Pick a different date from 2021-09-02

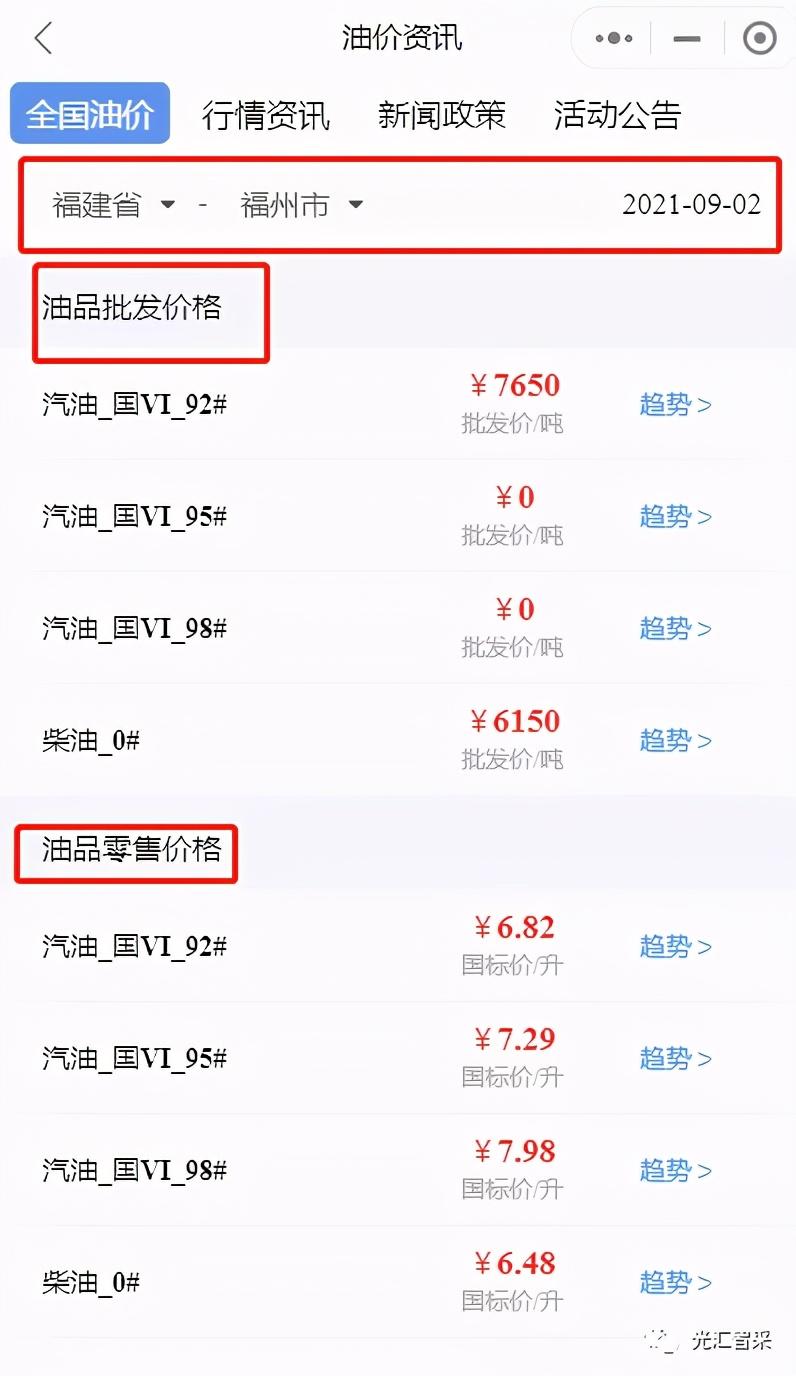(691, 205)
